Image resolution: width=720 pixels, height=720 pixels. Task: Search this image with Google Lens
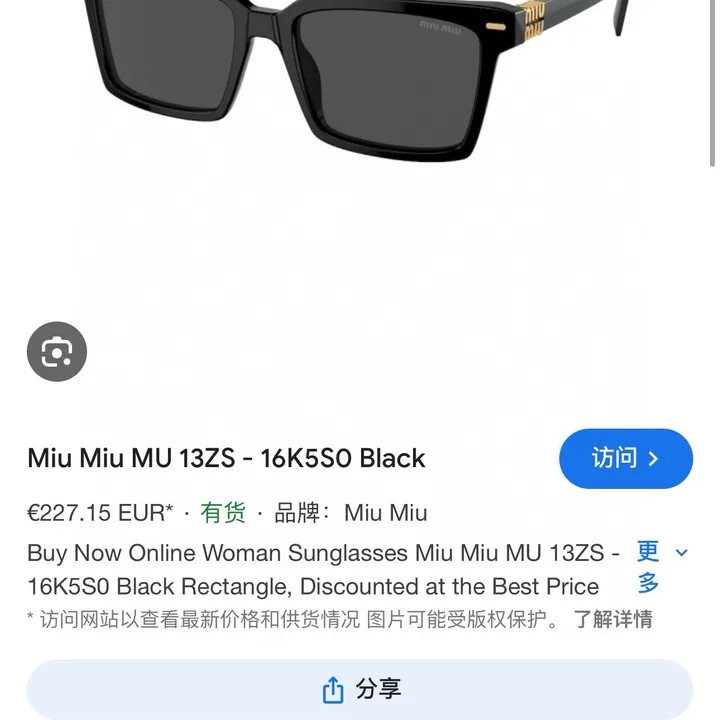coord(57,351)
